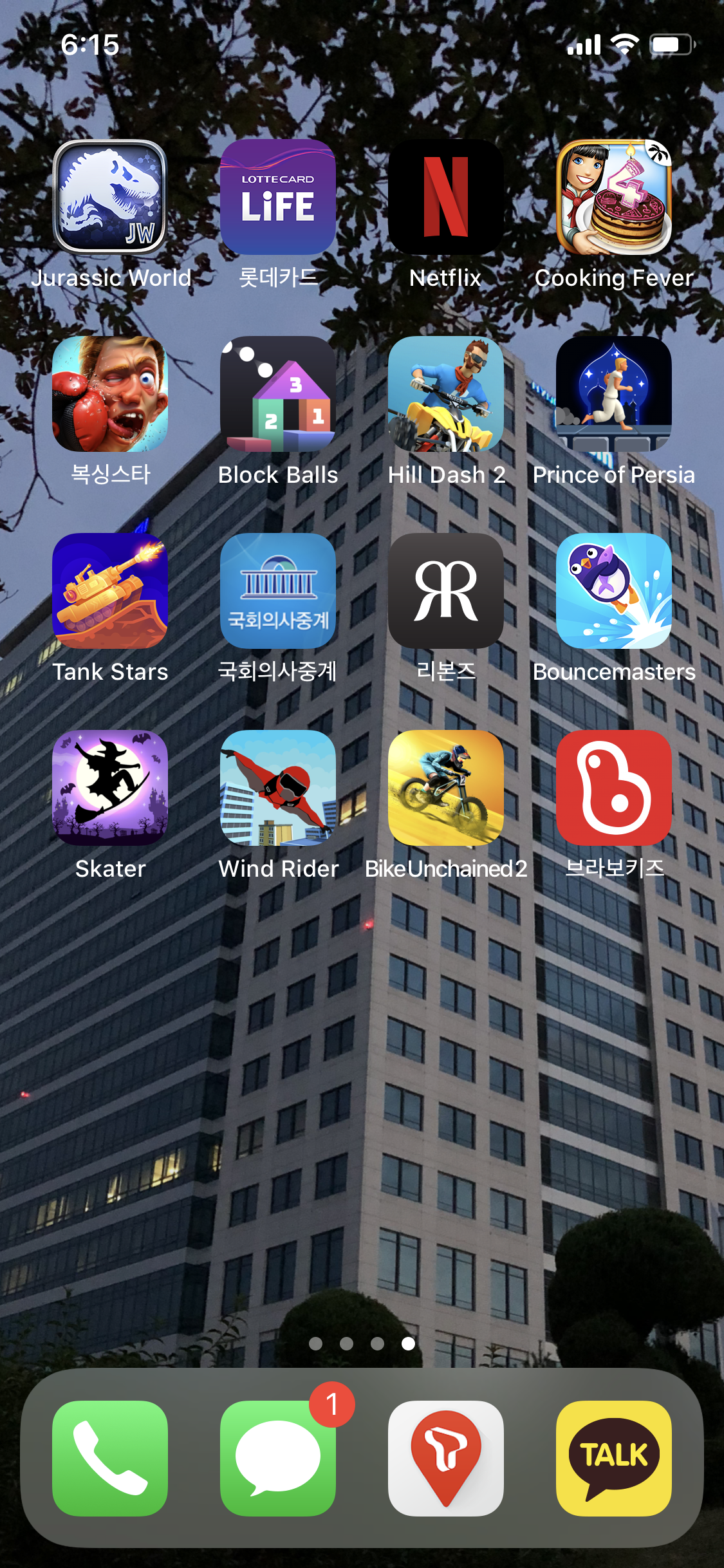Open the 브라보키즈 app
This screenshot has height=1568, width=724.
pos(613,788)
